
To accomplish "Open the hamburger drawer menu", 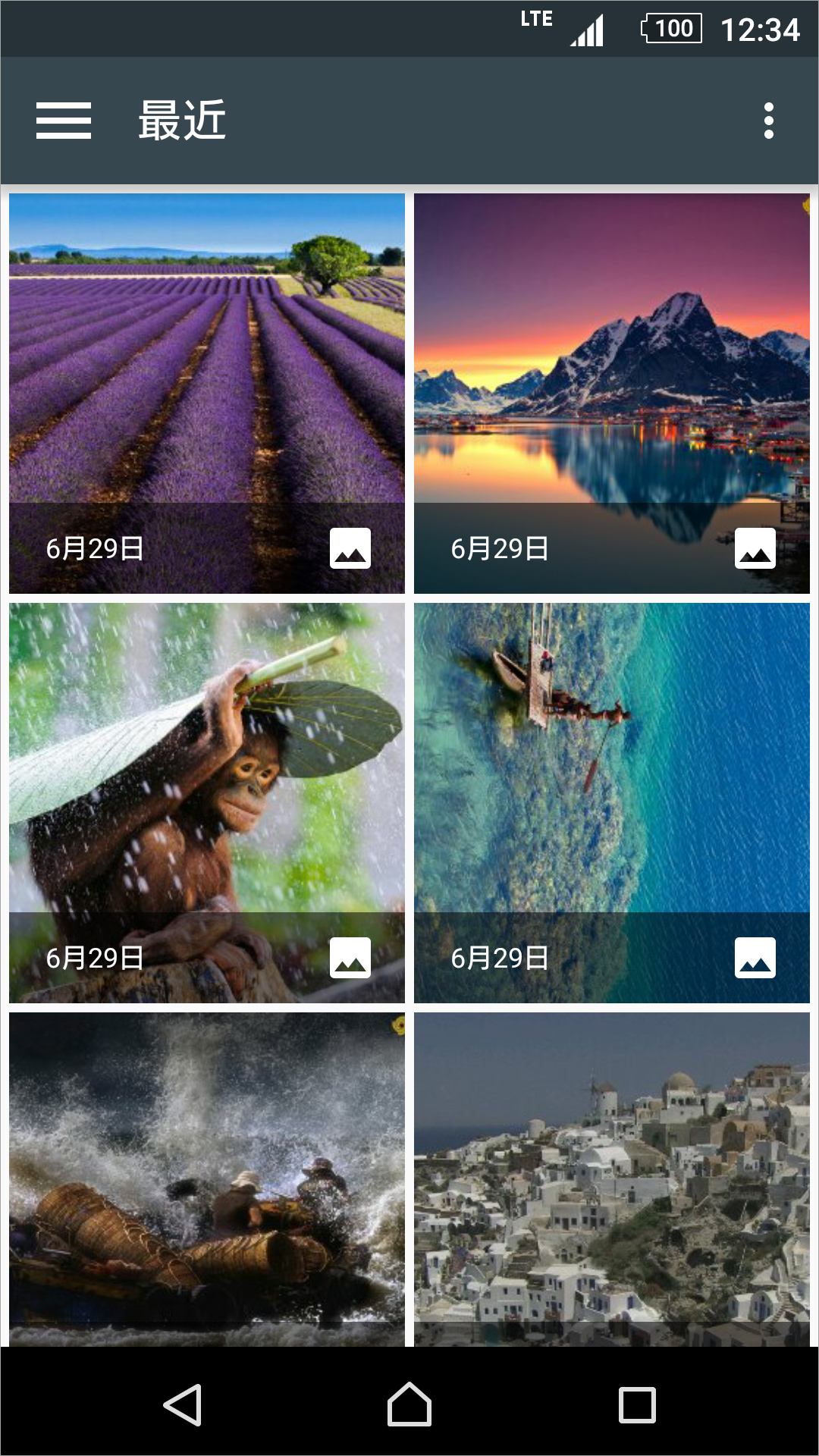I will coord(64,121).
